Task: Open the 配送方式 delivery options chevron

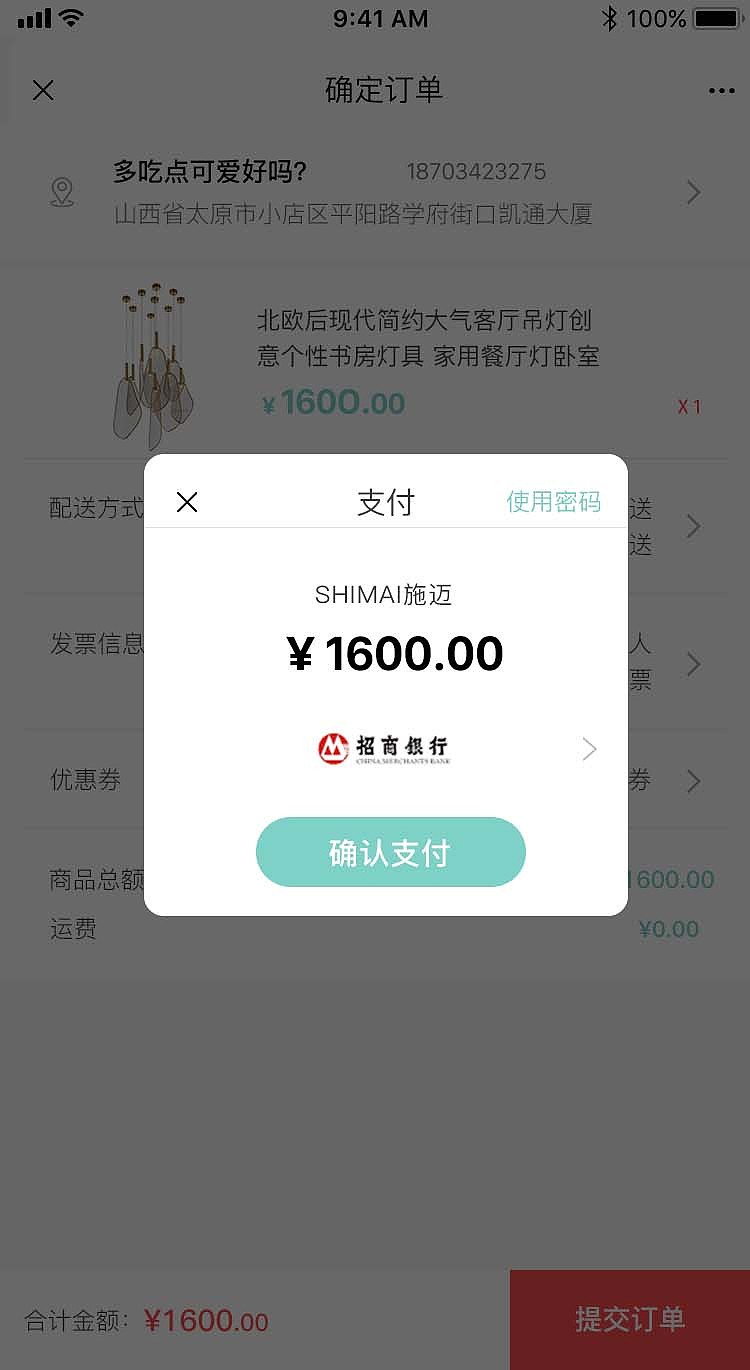Action: (693, 527)
